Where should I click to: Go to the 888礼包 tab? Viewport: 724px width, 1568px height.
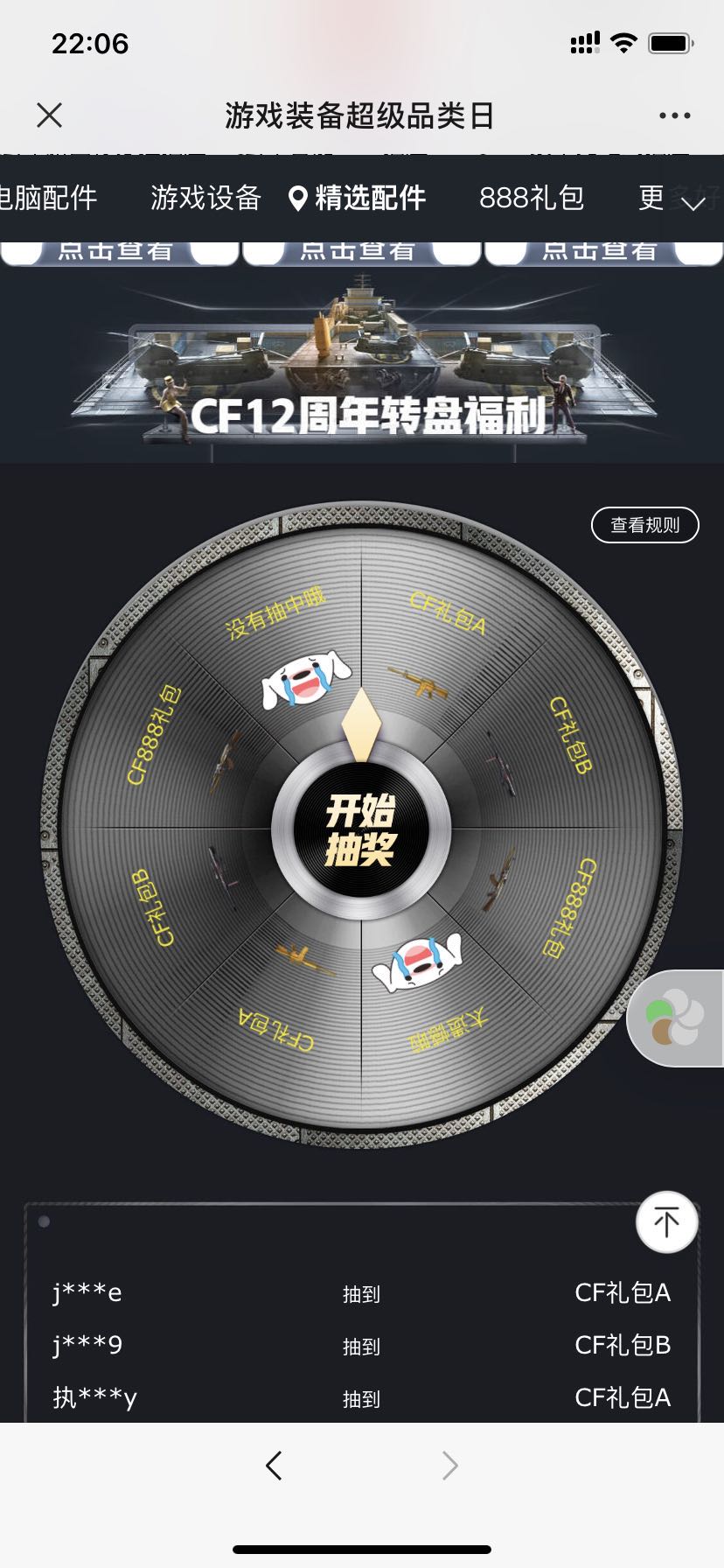coord(532,199)
